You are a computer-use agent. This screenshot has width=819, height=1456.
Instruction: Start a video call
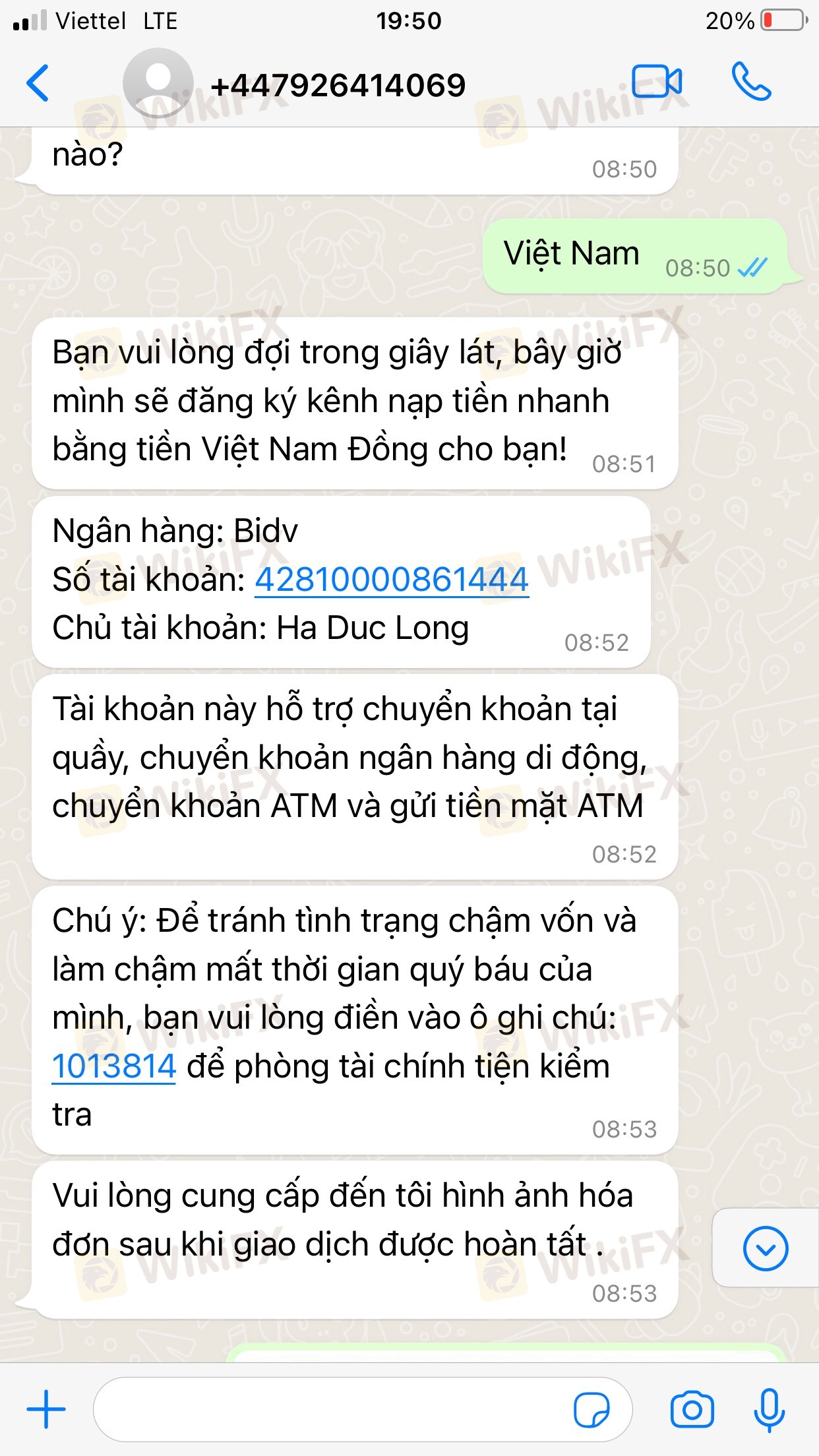656,82
